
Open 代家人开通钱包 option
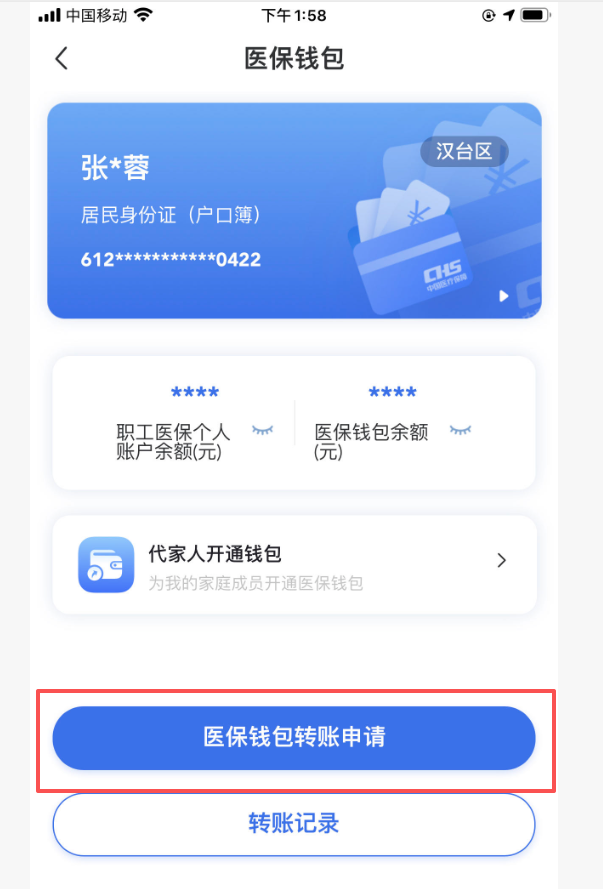click(294, 564)
